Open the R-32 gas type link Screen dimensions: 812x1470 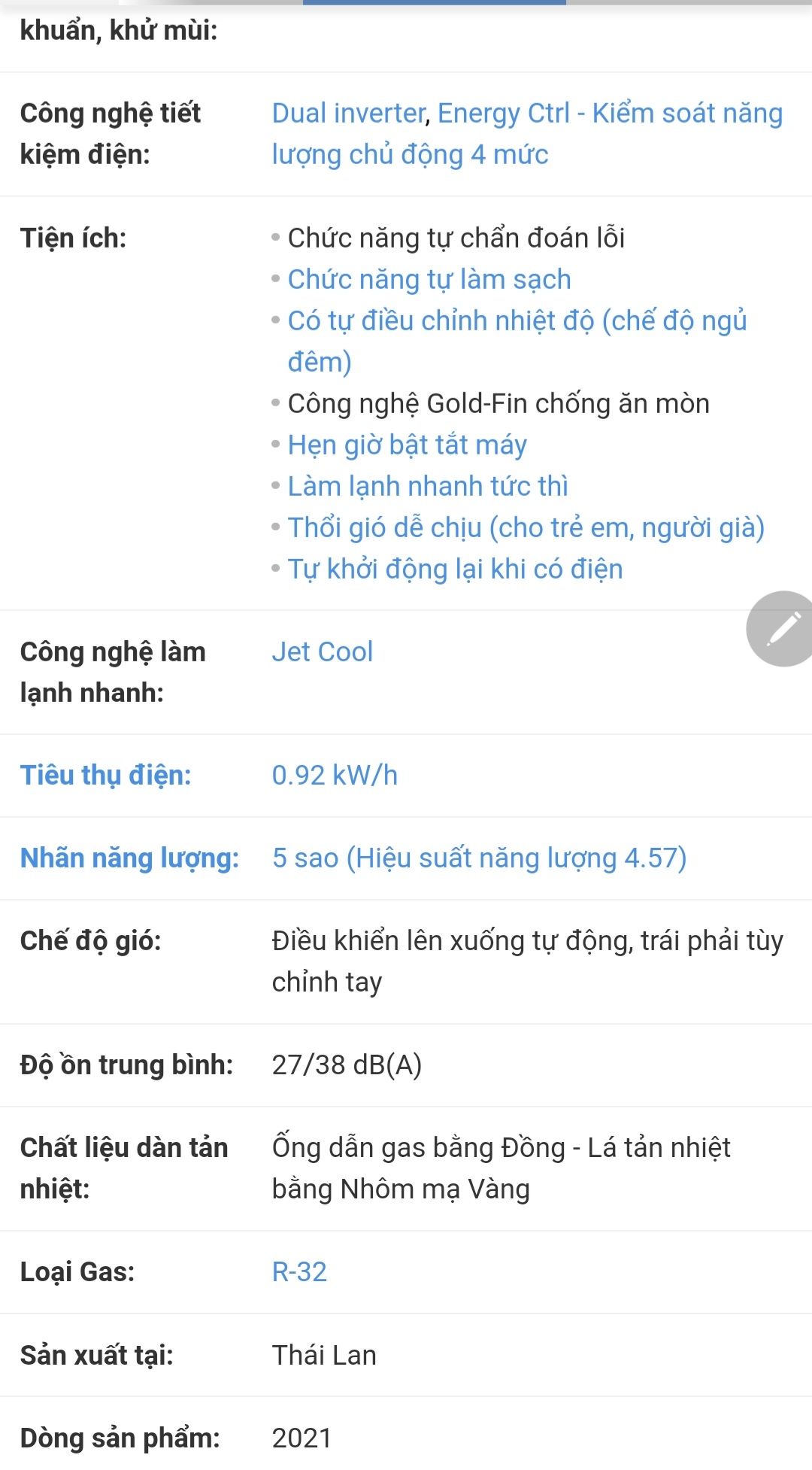[299, 1272]
